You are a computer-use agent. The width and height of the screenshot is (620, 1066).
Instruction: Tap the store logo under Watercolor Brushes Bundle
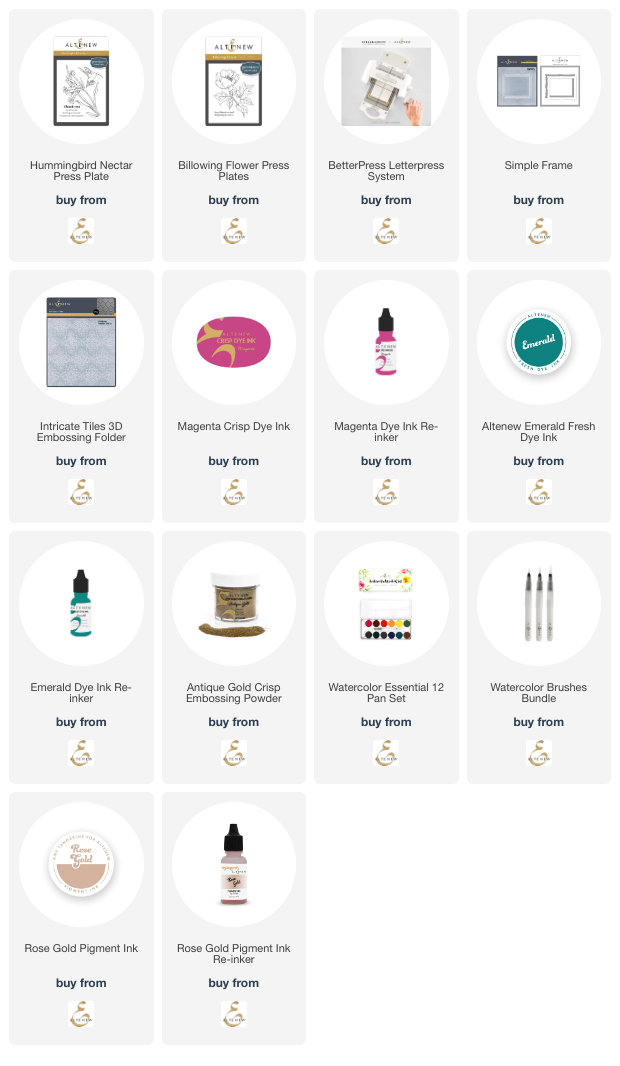[538, 753]
